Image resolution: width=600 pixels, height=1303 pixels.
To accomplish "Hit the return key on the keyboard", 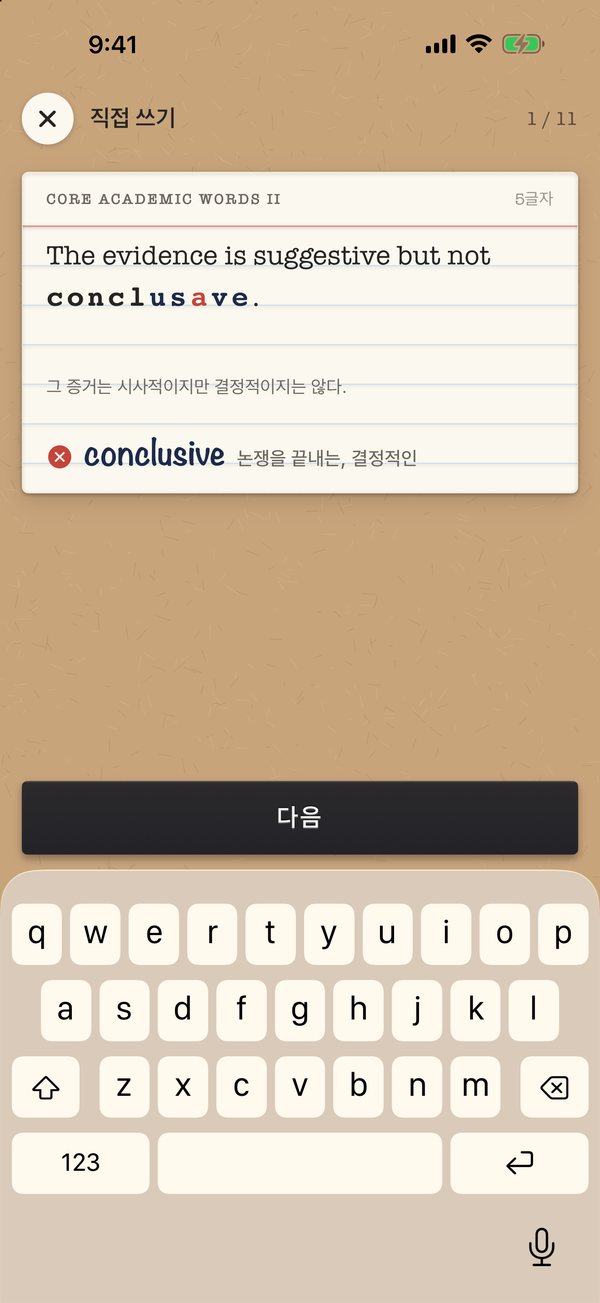I will click(519, 1163).
